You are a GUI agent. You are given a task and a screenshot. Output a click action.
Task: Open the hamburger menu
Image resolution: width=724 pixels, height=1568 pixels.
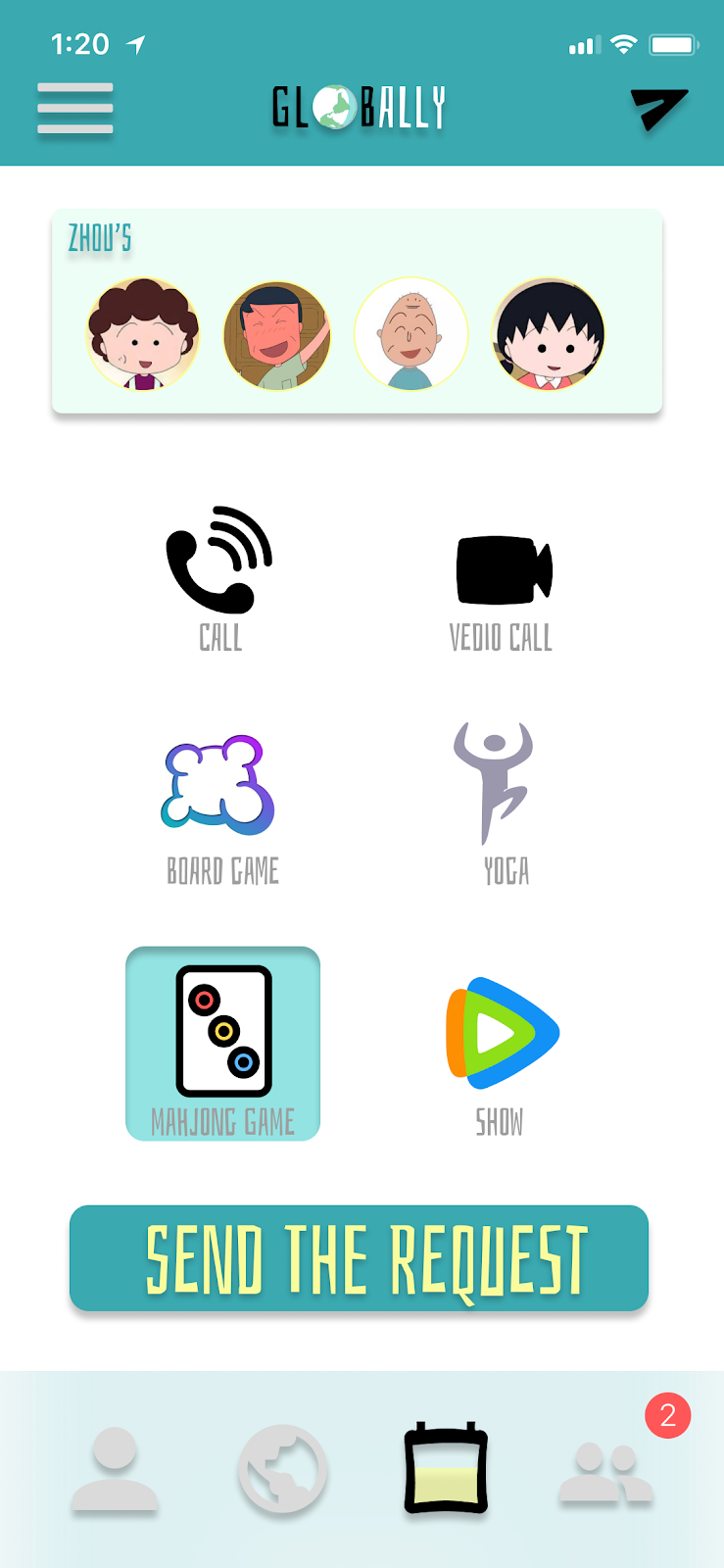click(75, 108)
